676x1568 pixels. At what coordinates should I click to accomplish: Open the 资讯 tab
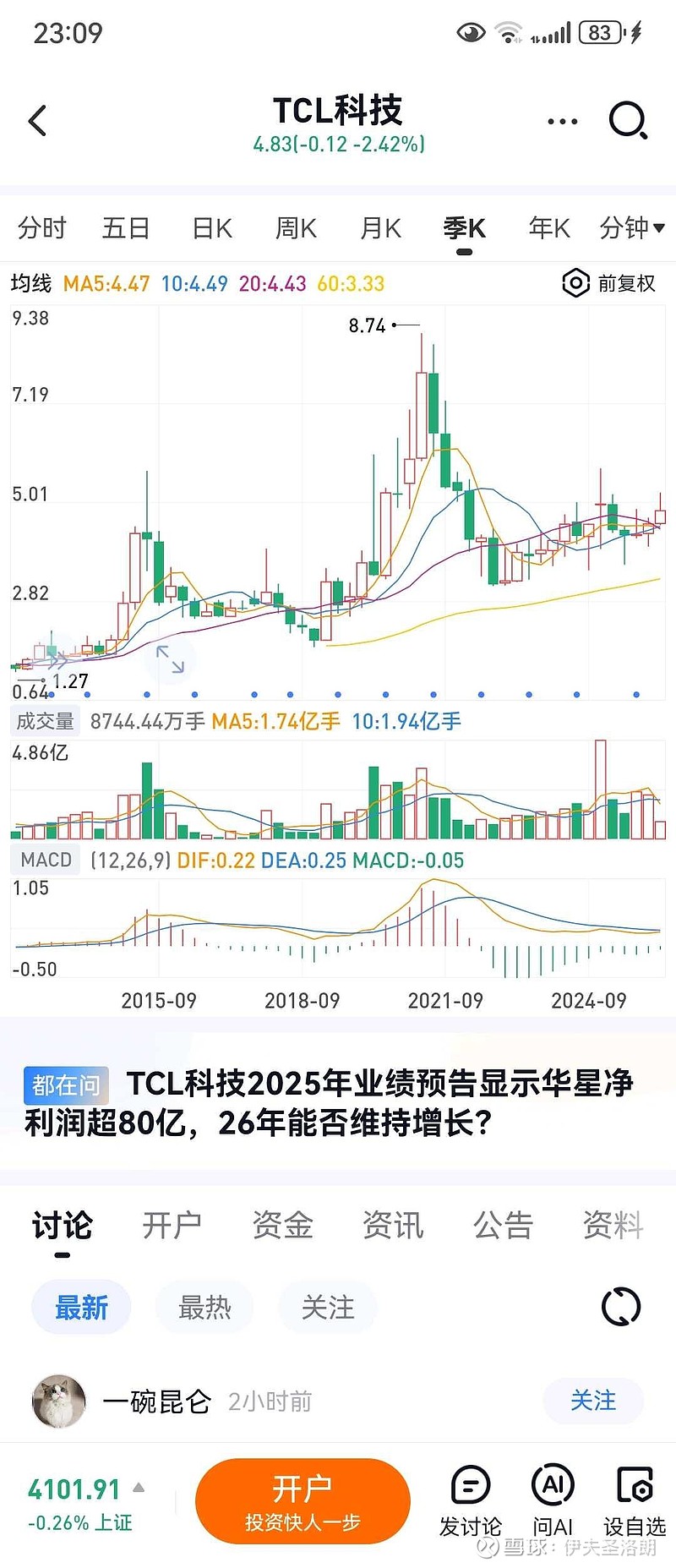pos(392,1226)
